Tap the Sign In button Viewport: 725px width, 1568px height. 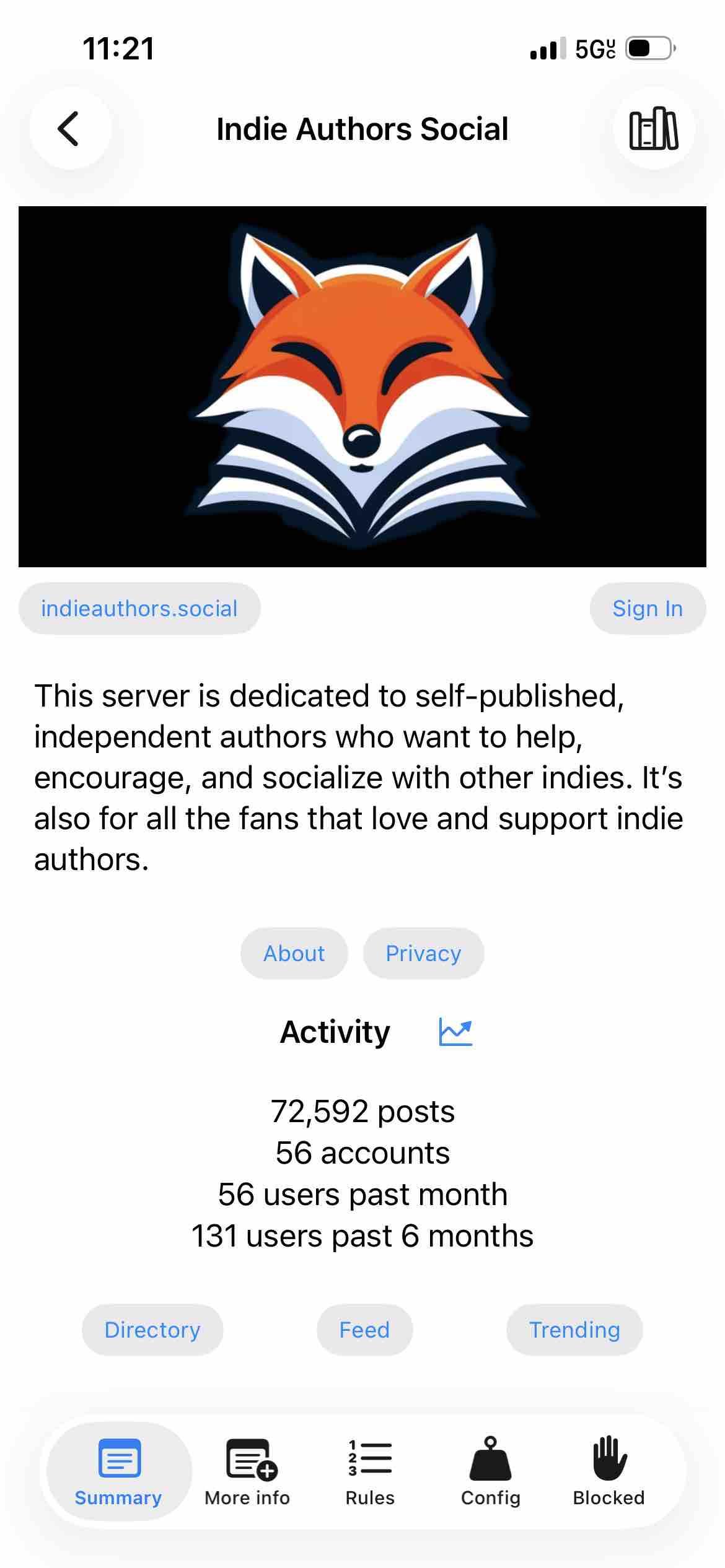coord(646,608)
